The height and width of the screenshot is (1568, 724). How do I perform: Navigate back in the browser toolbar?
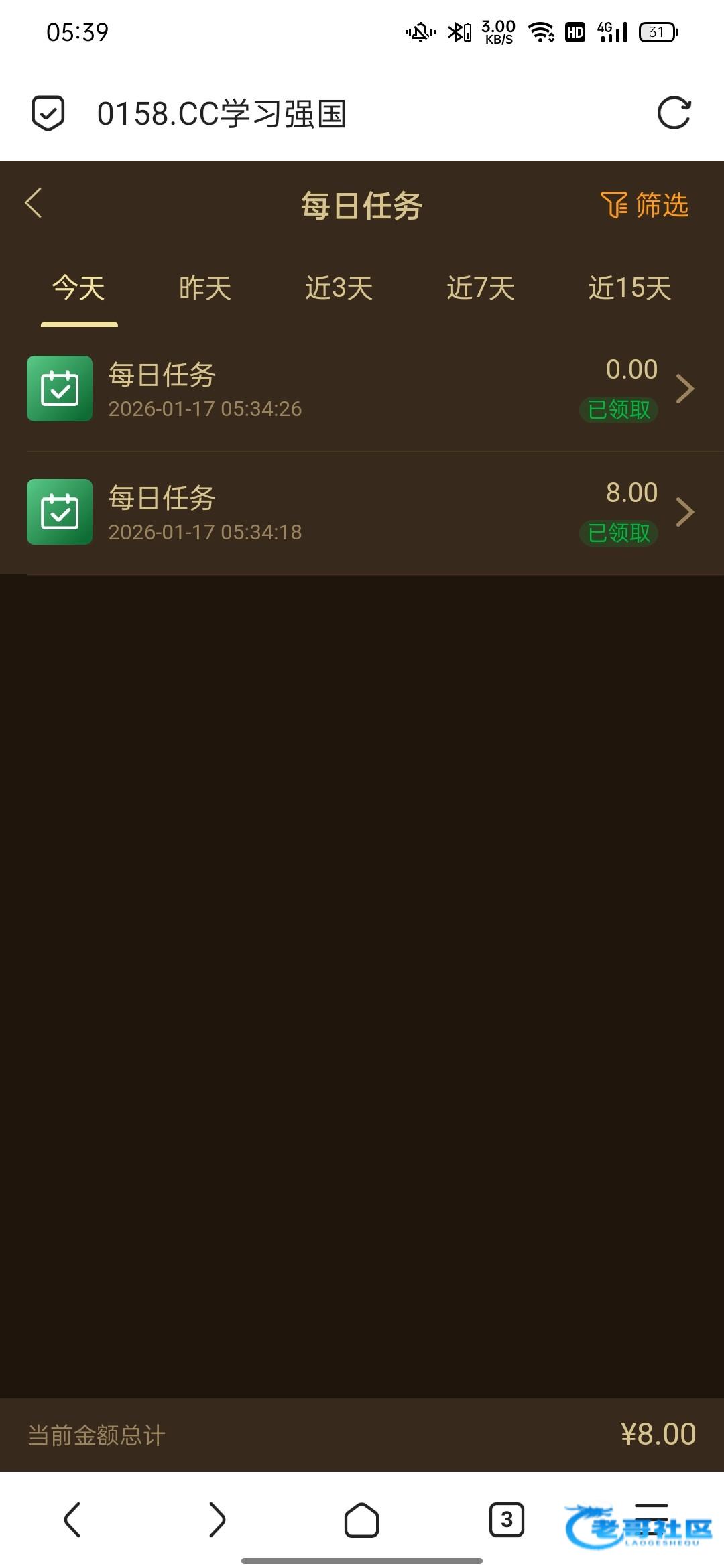(72, 1520)
